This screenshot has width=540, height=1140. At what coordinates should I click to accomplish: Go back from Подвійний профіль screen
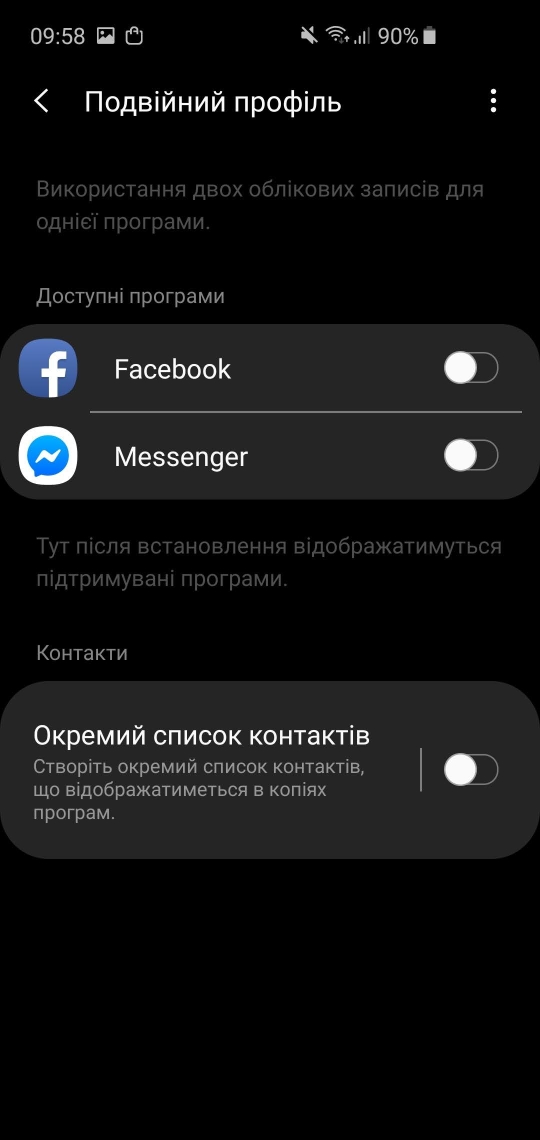tap(41, 102)
